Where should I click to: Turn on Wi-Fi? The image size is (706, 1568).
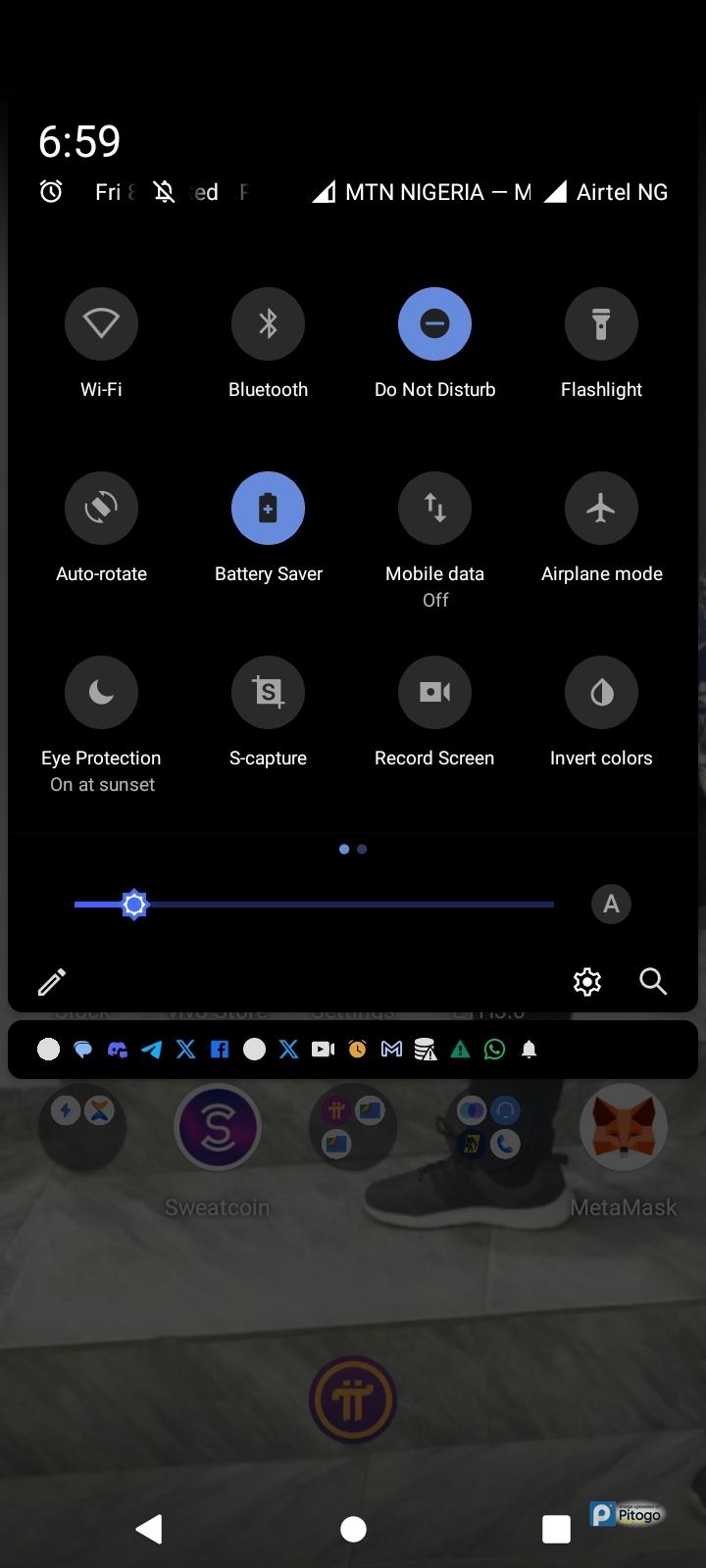(x=101, y=324)
